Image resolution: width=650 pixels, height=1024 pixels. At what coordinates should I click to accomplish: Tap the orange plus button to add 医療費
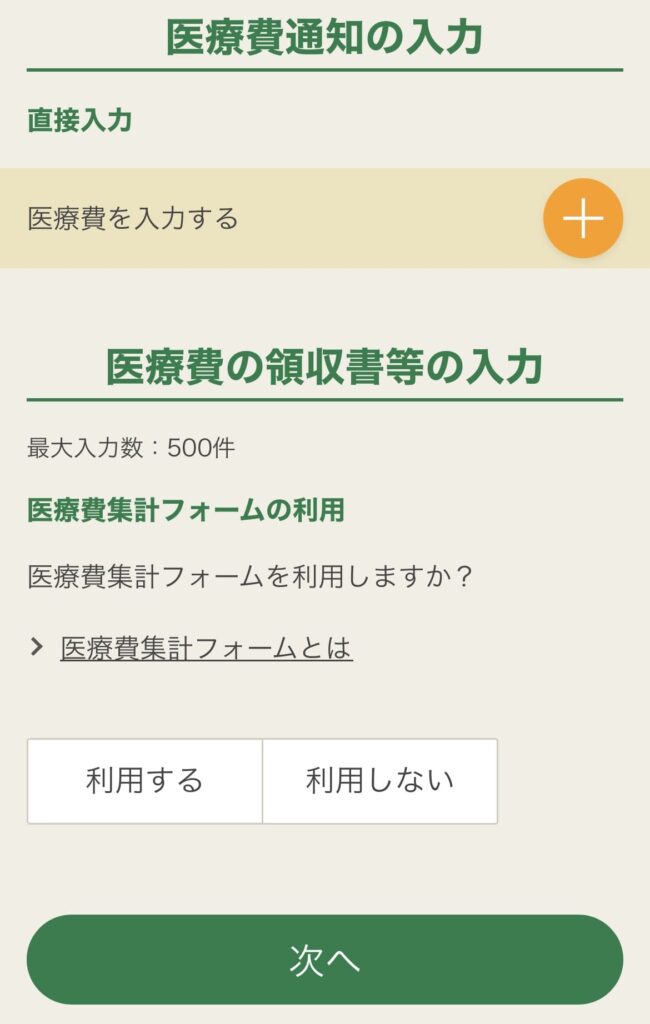(x=583, y=218)
